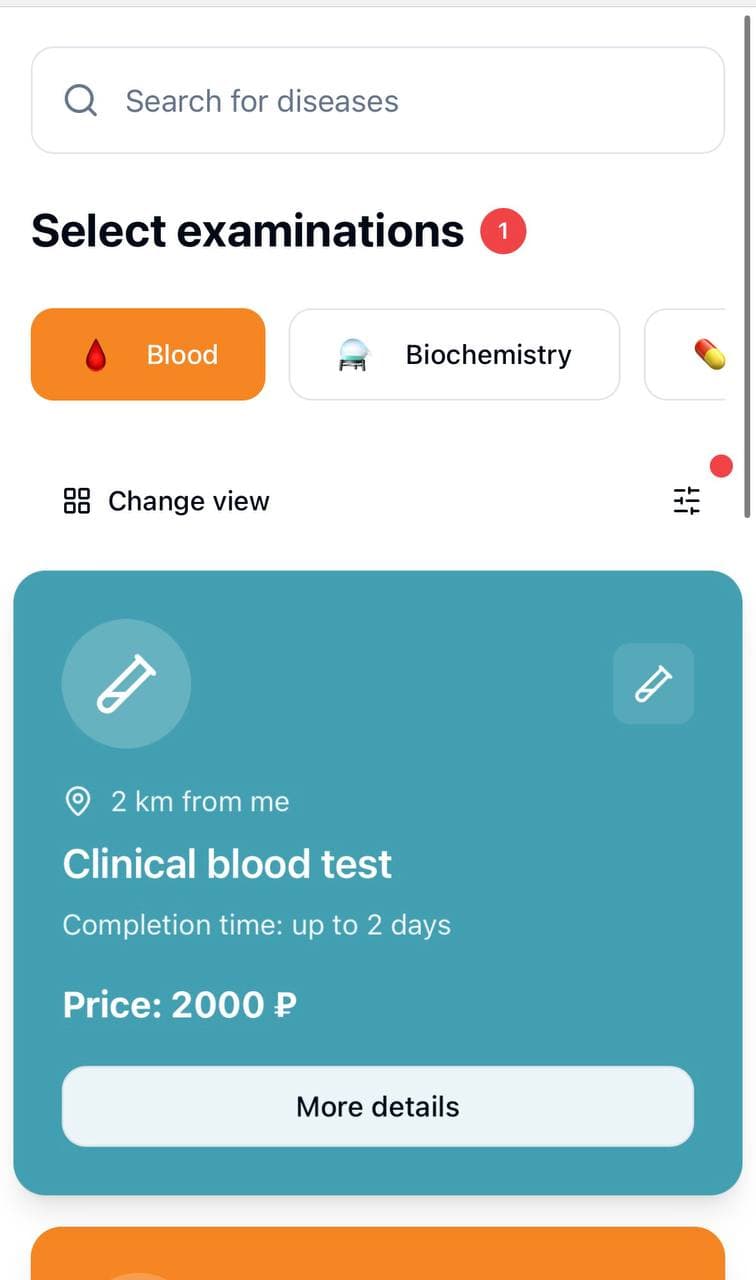Image resolution: width=756 pixels, height=1280 pixels.
Task: Expand the partially hidden pill category chip
Action: [709, 354]
